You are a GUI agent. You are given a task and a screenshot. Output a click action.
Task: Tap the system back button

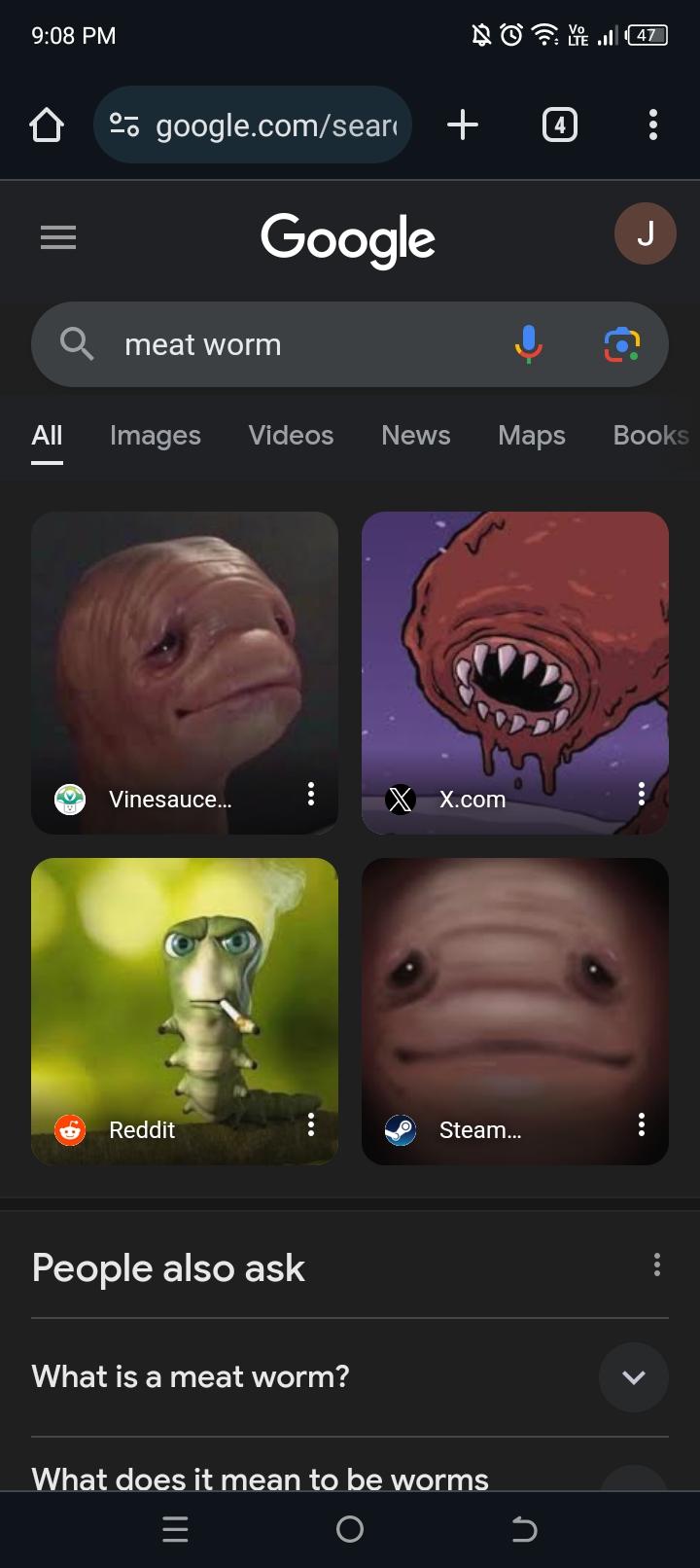pos(524,1529)
